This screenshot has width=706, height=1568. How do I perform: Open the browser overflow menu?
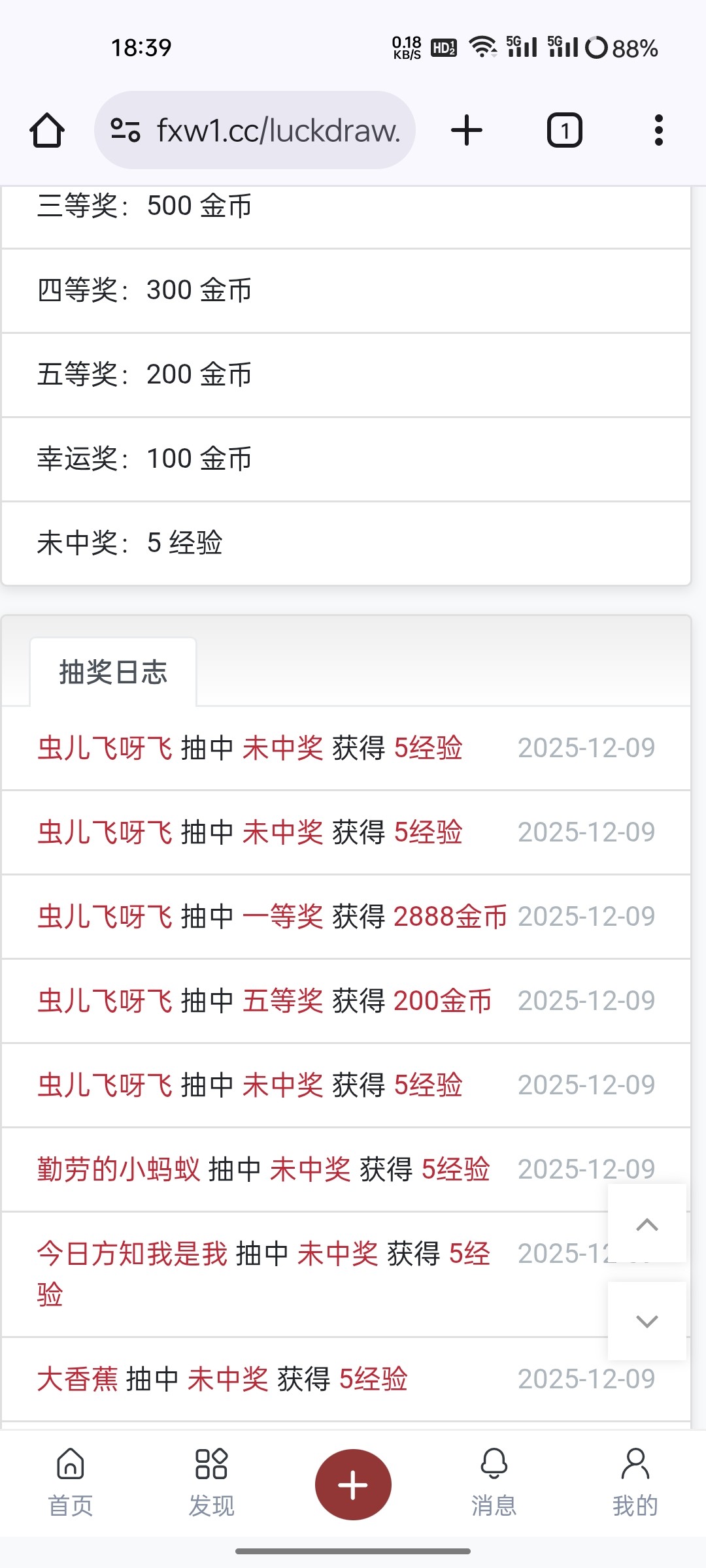click(x=658, y=131)
